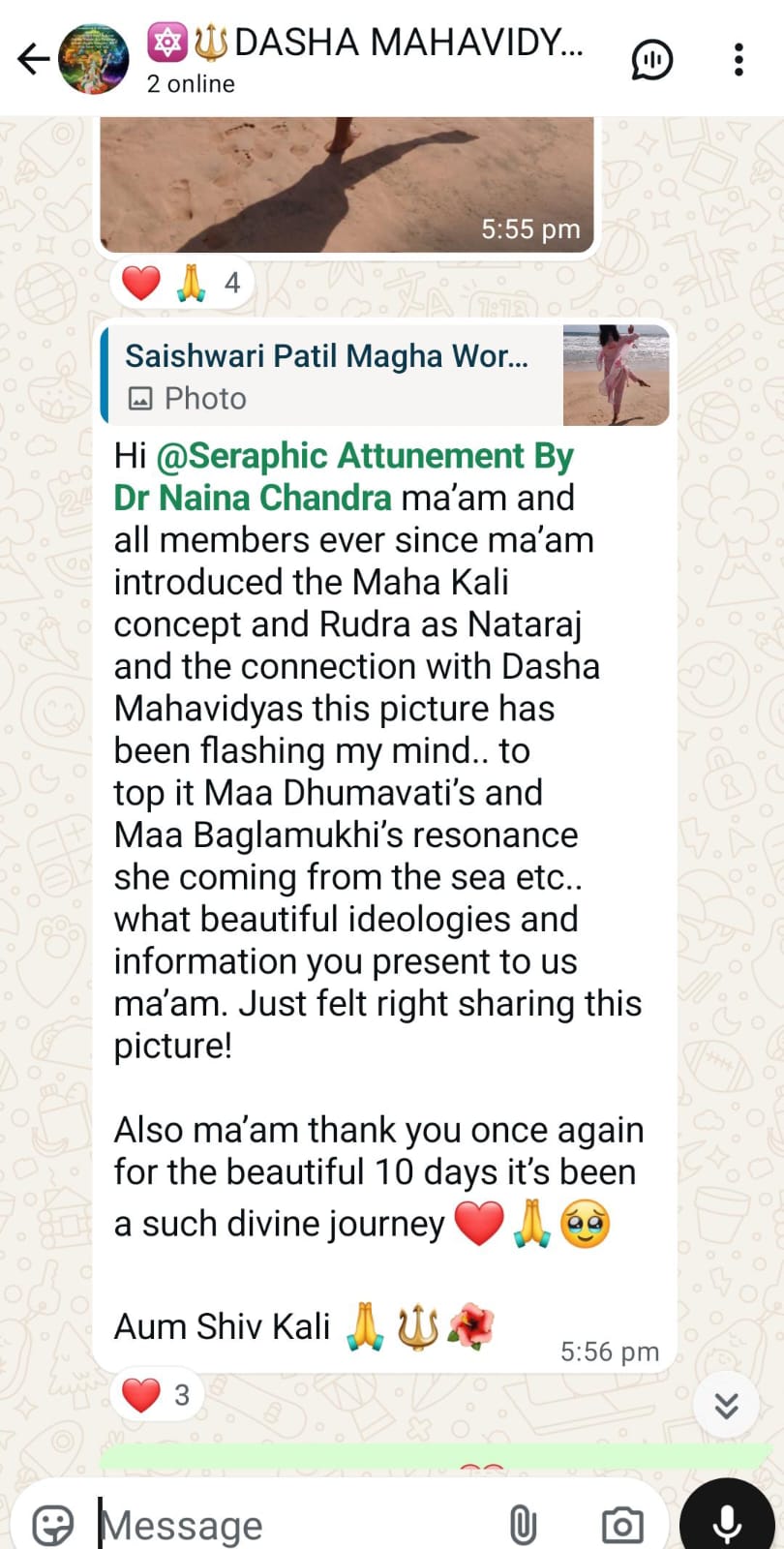
Task: Open the three-dot overflow menu
Action: click(x=739, y=60)
